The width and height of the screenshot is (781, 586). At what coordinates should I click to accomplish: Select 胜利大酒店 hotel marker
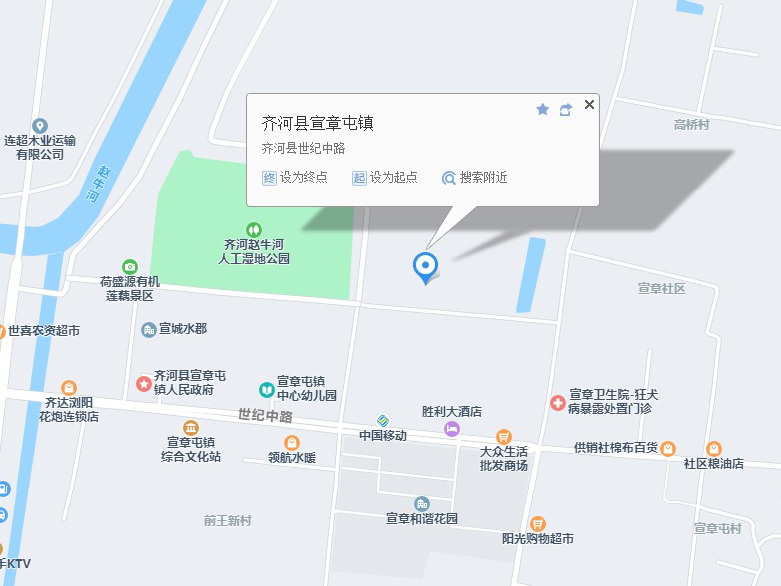point(452,428)
